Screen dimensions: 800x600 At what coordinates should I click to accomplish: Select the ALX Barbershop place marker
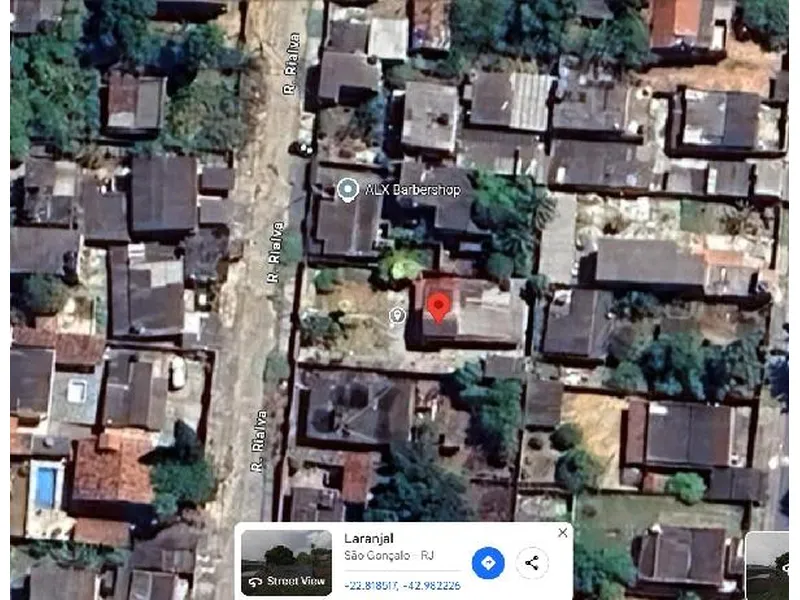tap(347, 188)
